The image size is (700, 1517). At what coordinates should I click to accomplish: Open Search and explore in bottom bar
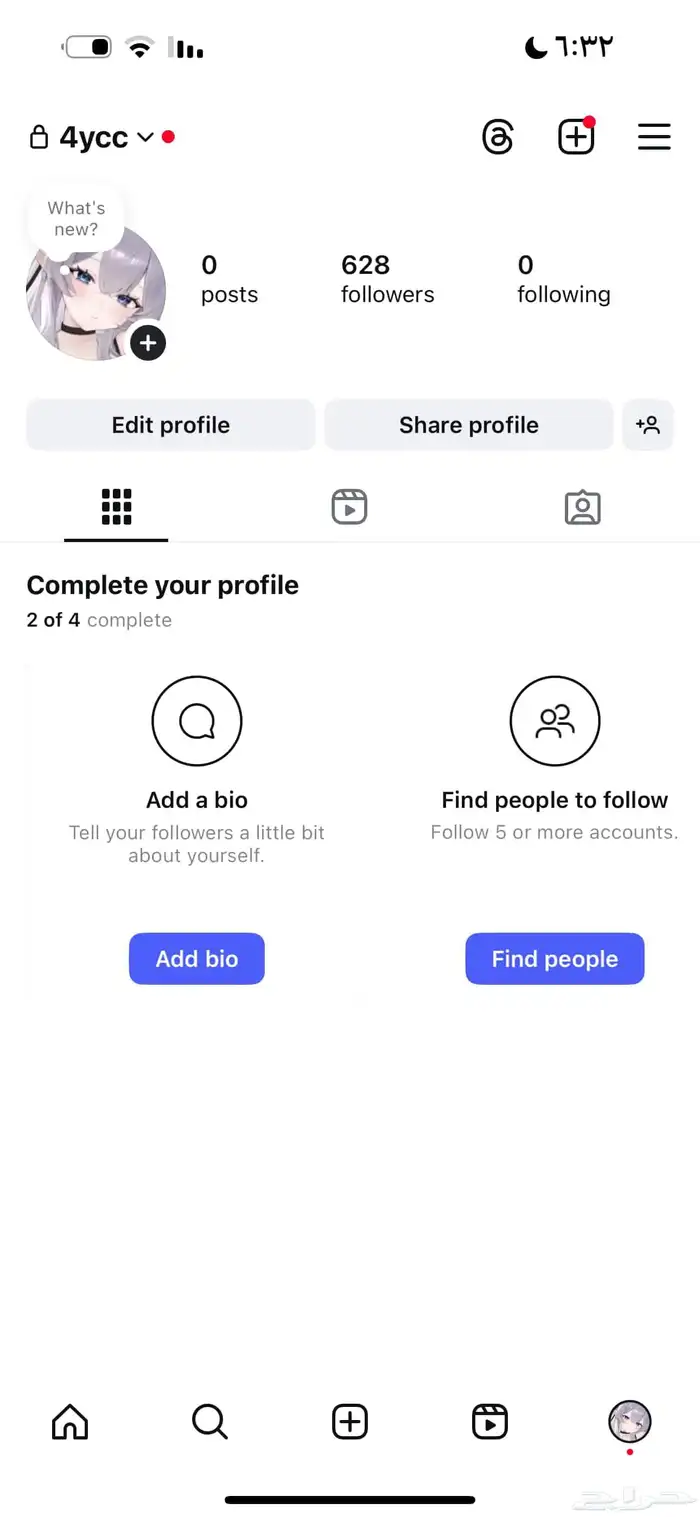tap(210, 1421)
